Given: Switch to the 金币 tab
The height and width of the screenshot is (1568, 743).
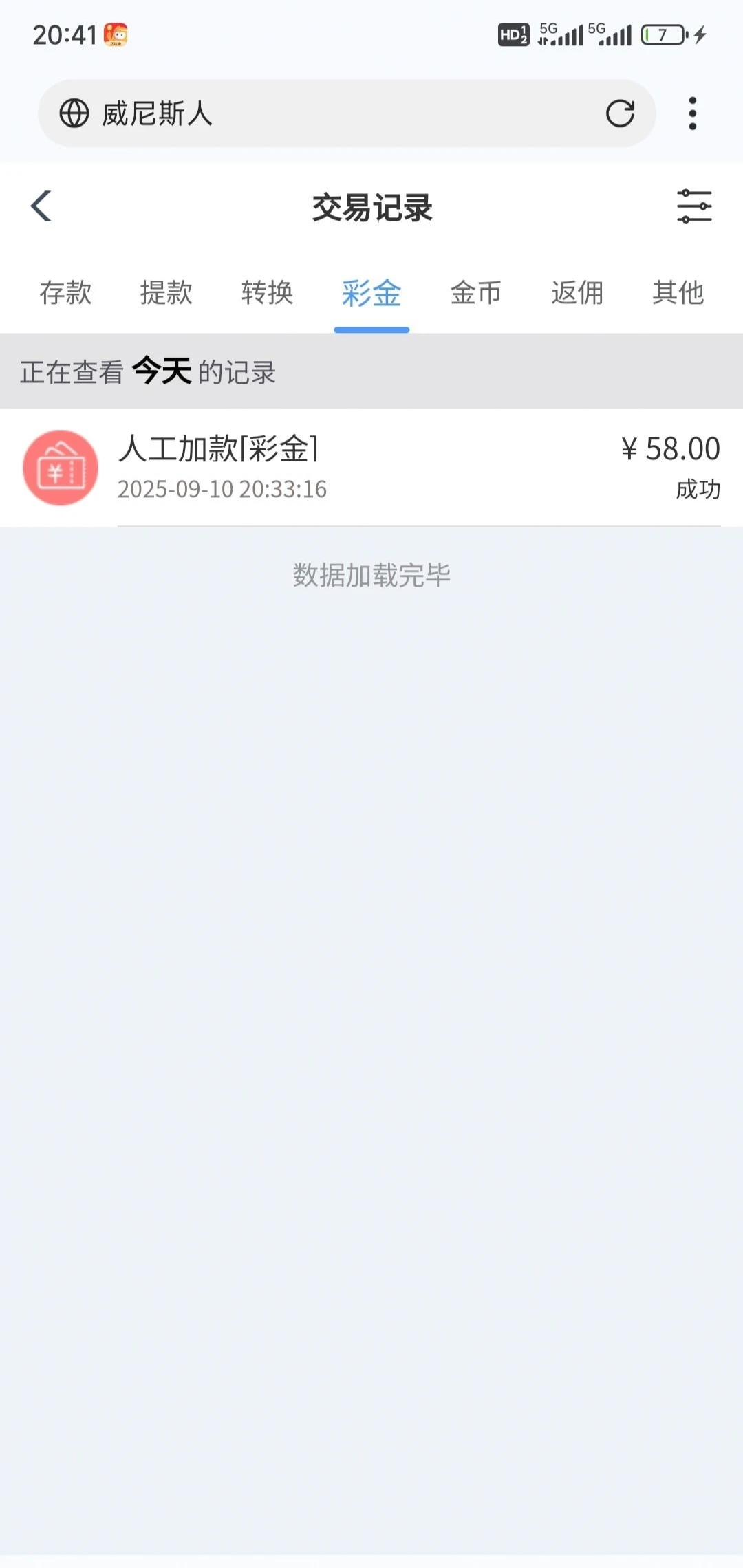Looking at the screenshot, I should (x=475, y=293).
